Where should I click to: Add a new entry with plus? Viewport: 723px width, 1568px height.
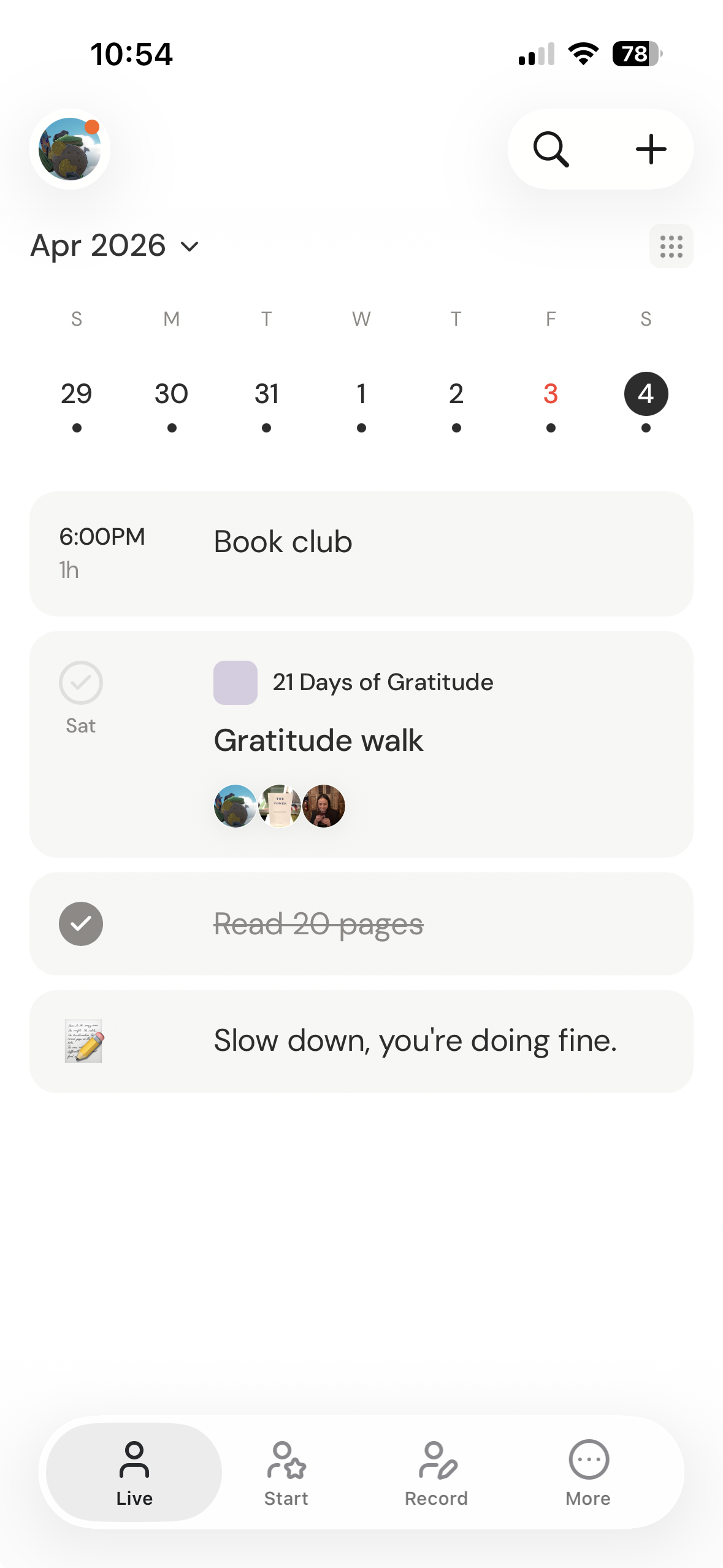click(651, 149)
